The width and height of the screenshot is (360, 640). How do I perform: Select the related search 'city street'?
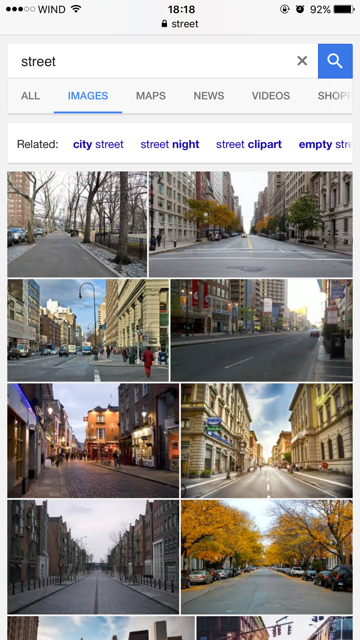(x=98, y=144)
